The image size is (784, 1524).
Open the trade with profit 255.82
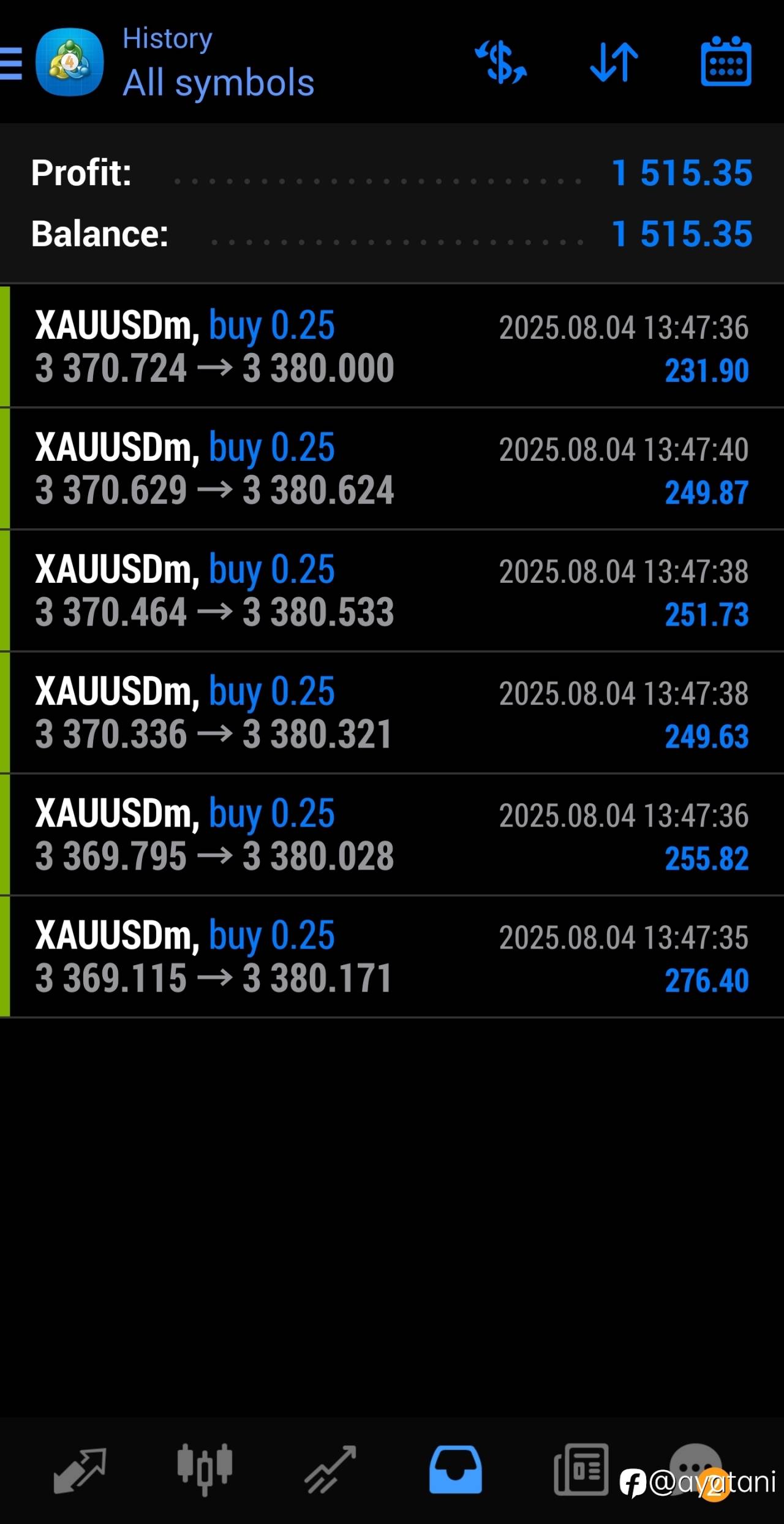(x=392, y=835)
